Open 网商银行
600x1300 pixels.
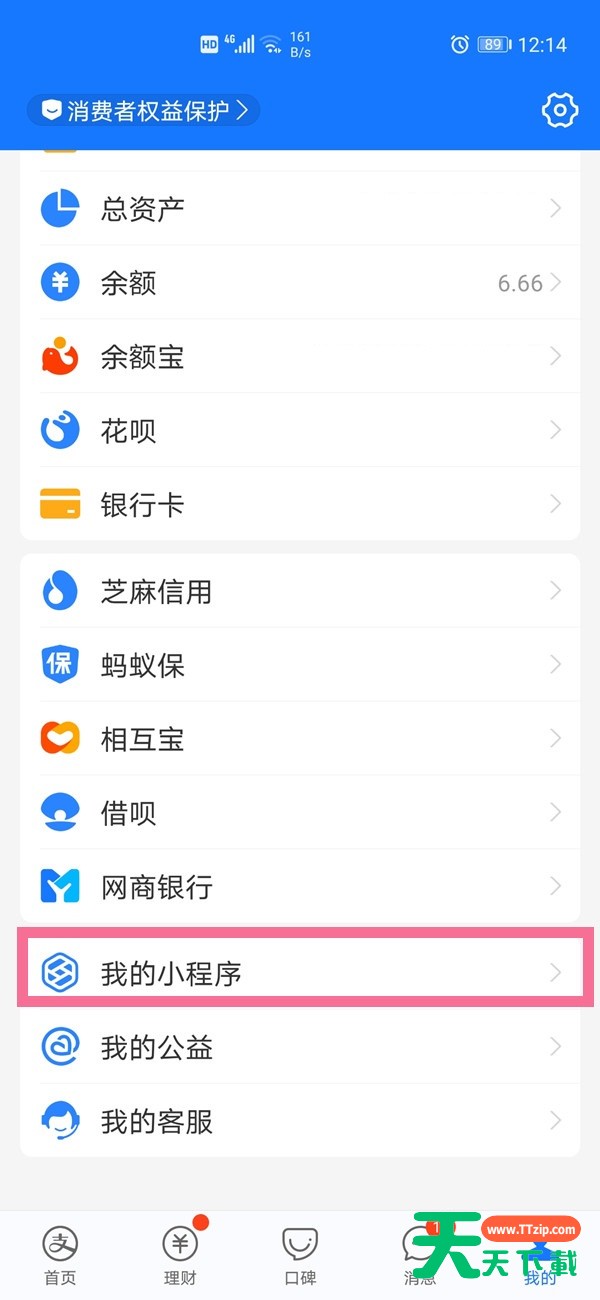(300, 886)
